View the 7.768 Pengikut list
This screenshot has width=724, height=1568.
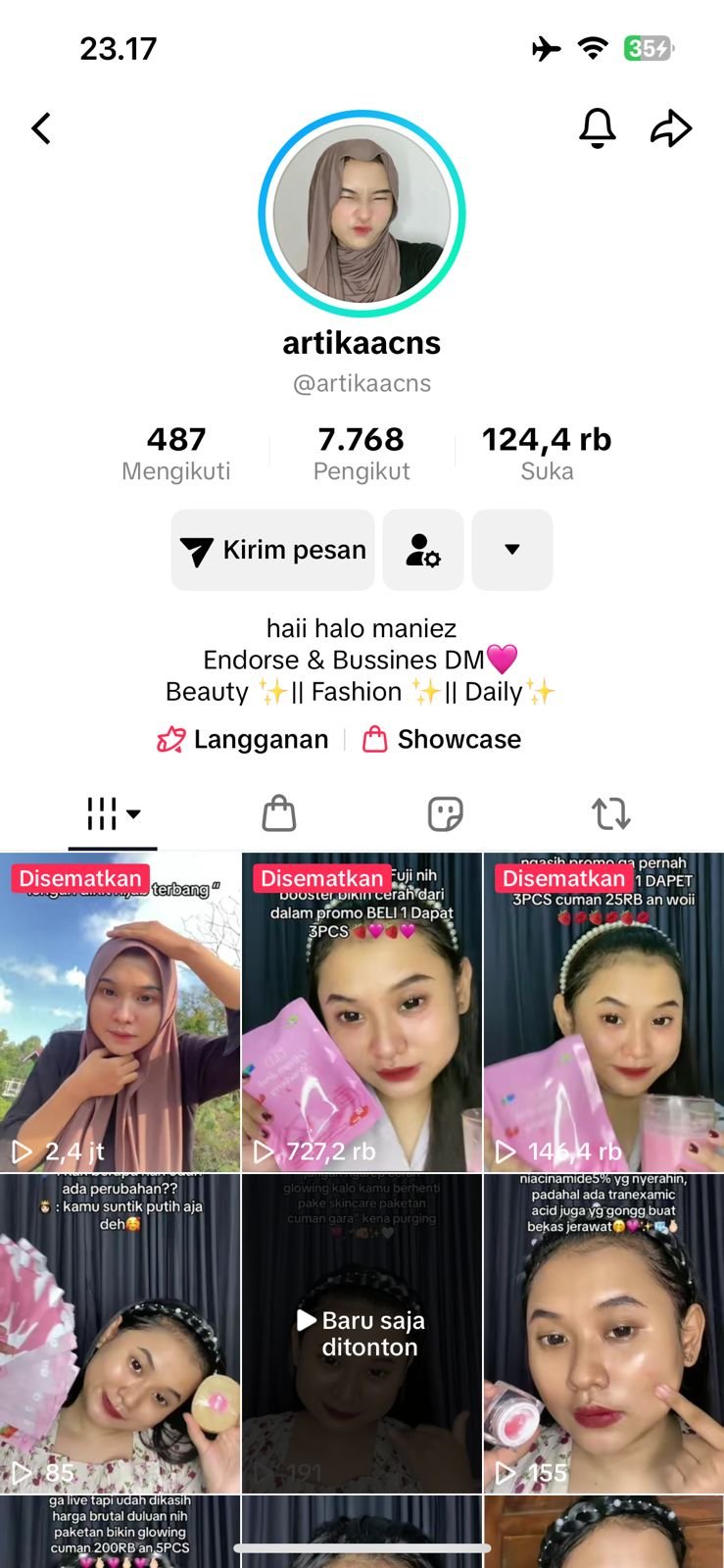click(x=362, y=453)
